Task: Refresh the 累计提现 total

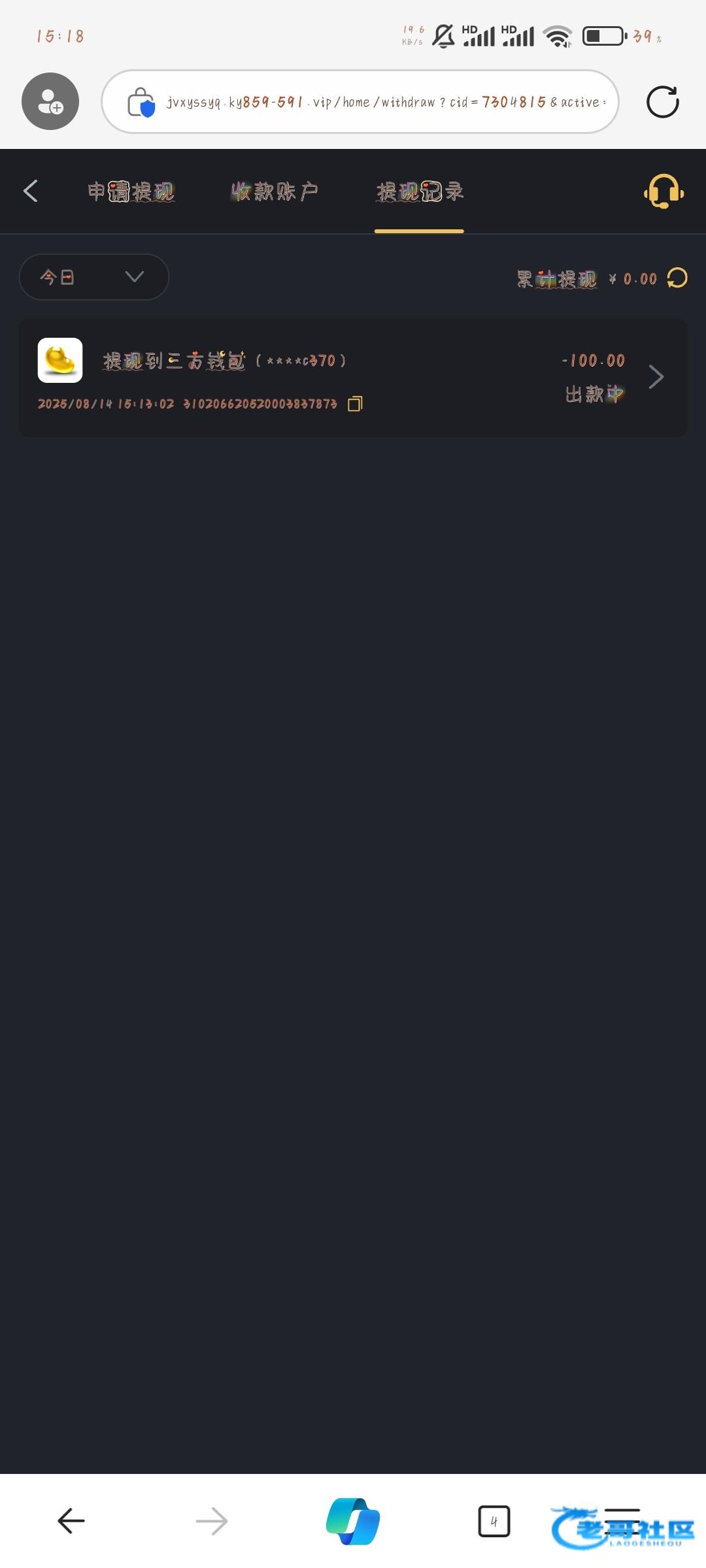Action: [677, 278]
